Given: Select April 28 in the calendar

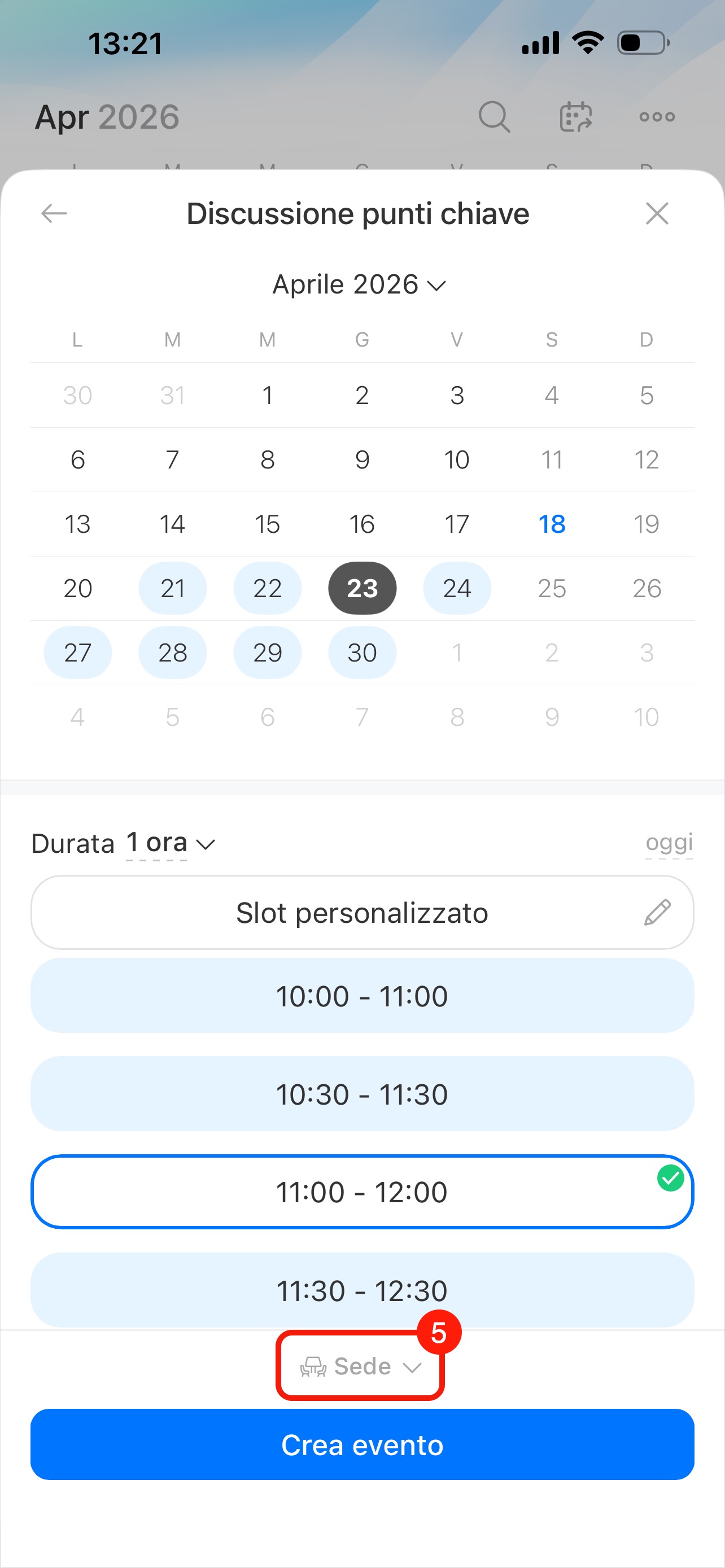Looking at the screenshot, I should pyautogui.click(x=172, y=652).
